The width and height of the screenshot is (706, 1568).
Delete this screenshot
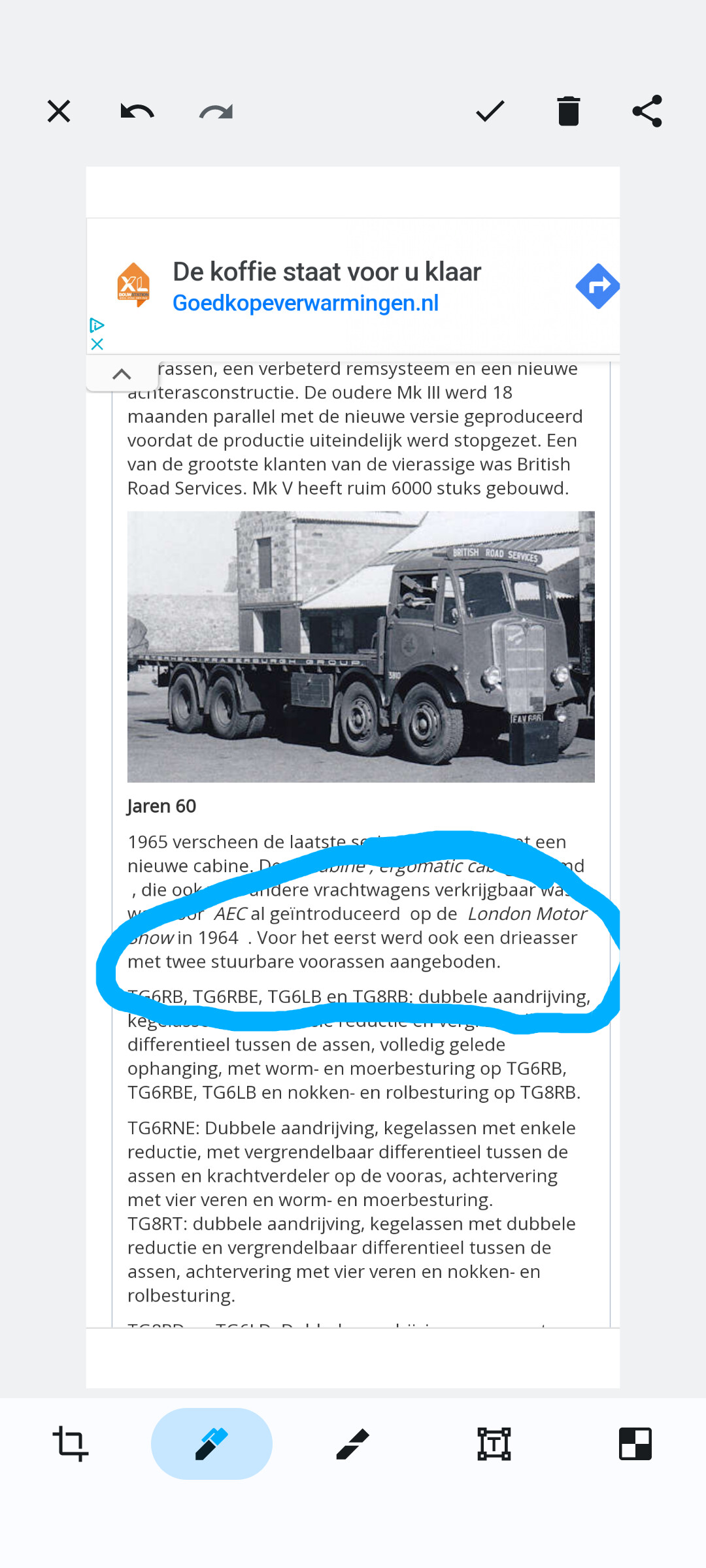click(x=569, y=111)
